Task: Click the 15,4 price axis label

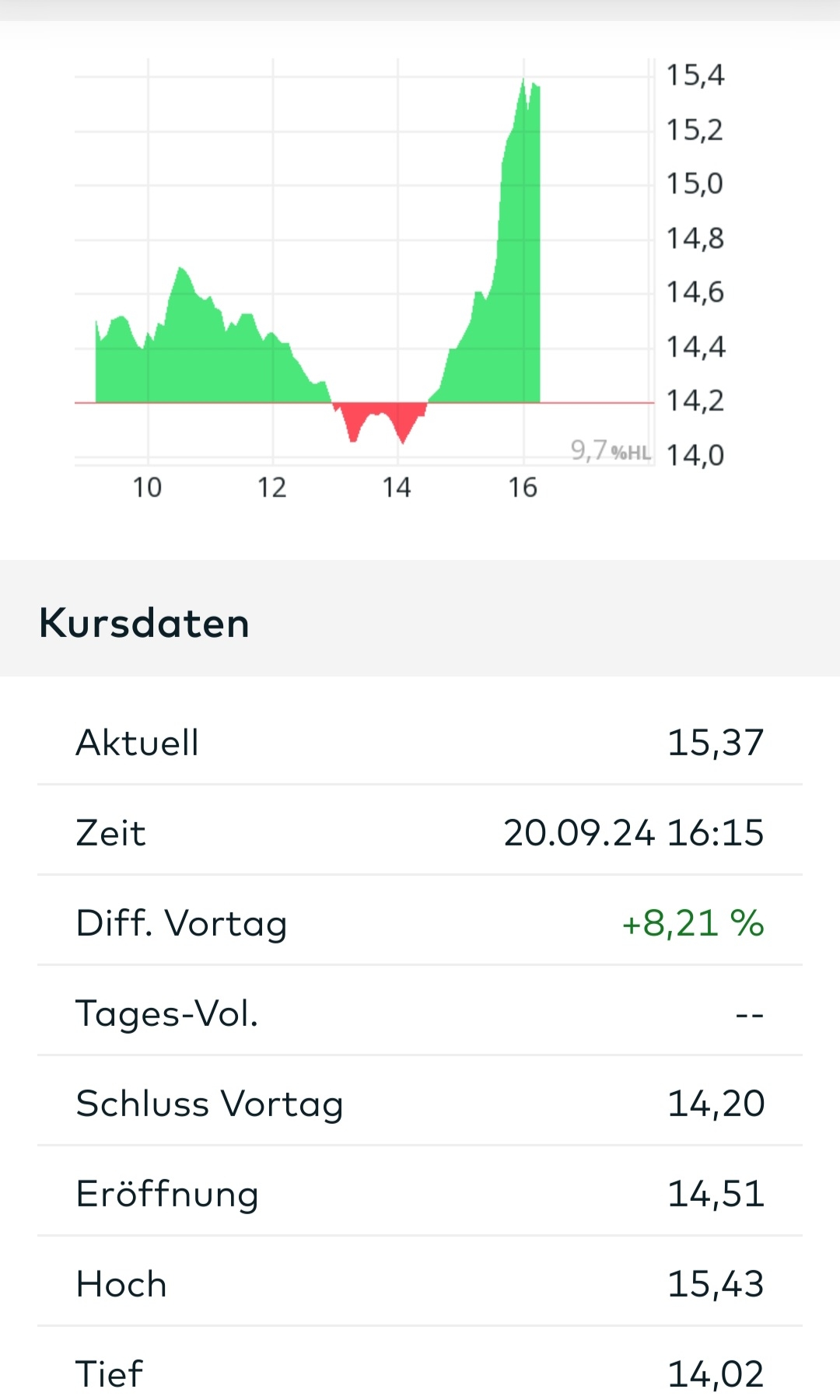Action: (x=695, y=75)
